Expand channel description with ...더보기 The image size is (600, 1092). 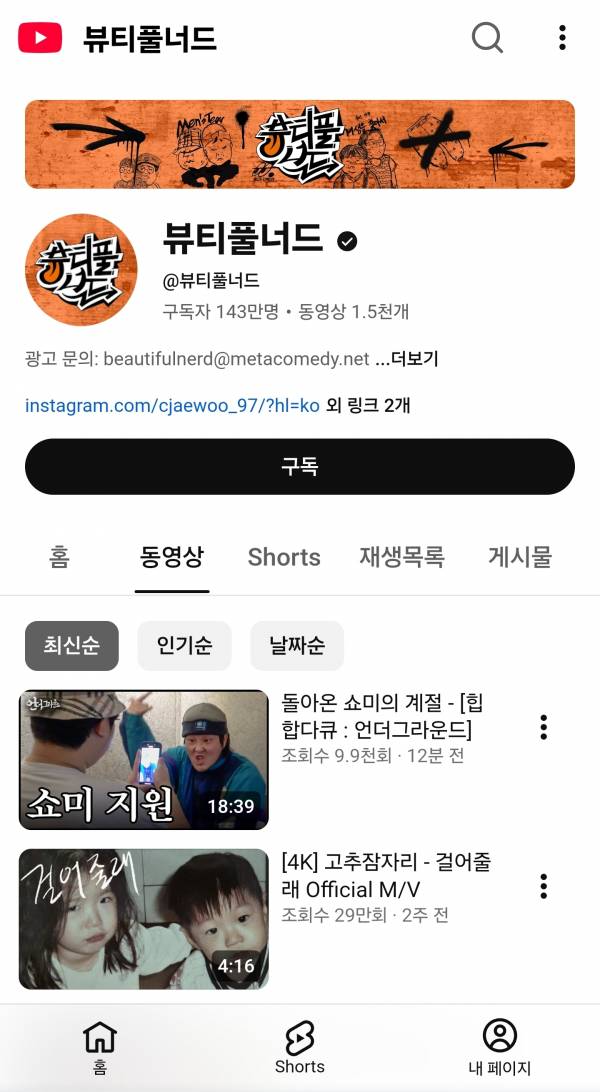(x=406, y=359)
